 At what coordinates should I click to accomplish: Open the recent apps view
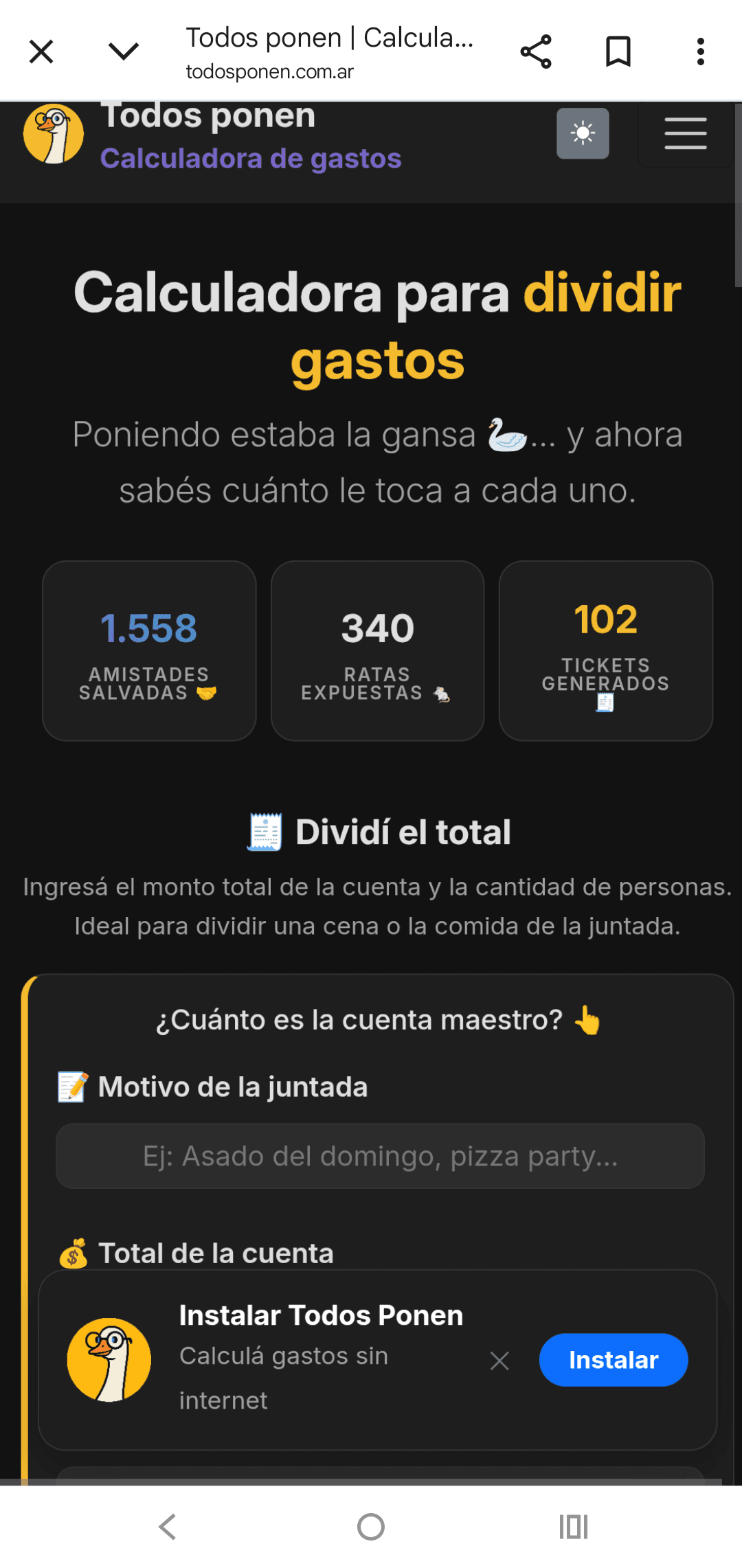(574, 1527)
